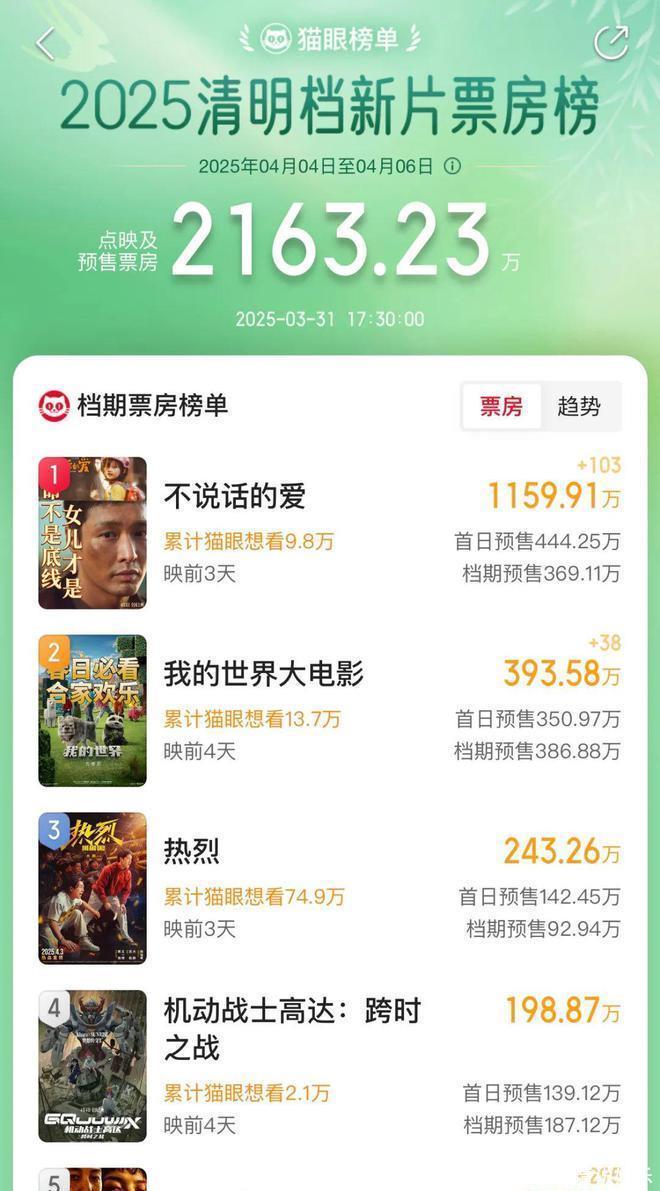Select the 票房 tab
This screenshot has width=660, height=1191.
[x=501, y=406]
